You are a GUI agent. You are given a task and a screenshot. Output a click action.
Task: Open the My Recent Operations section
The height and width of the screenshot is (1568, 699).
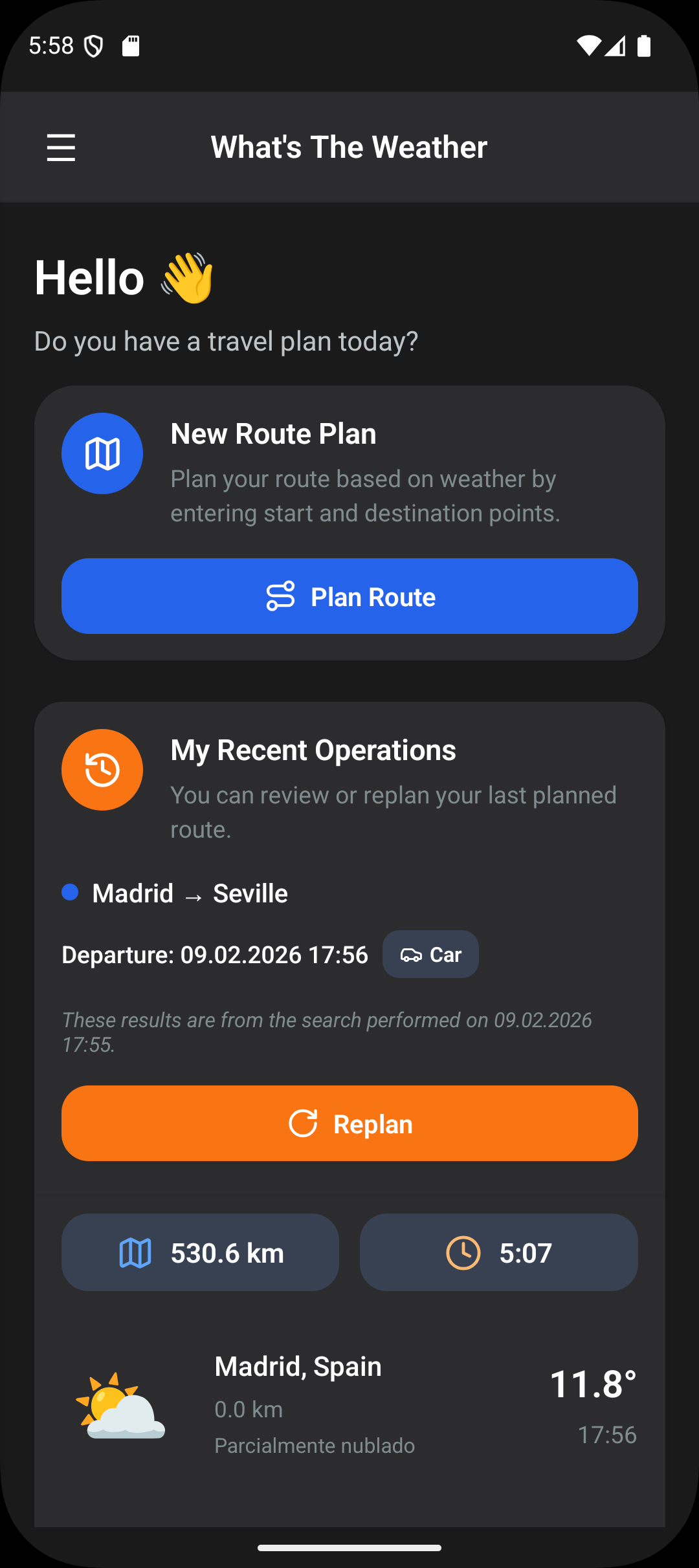[313, 750]
